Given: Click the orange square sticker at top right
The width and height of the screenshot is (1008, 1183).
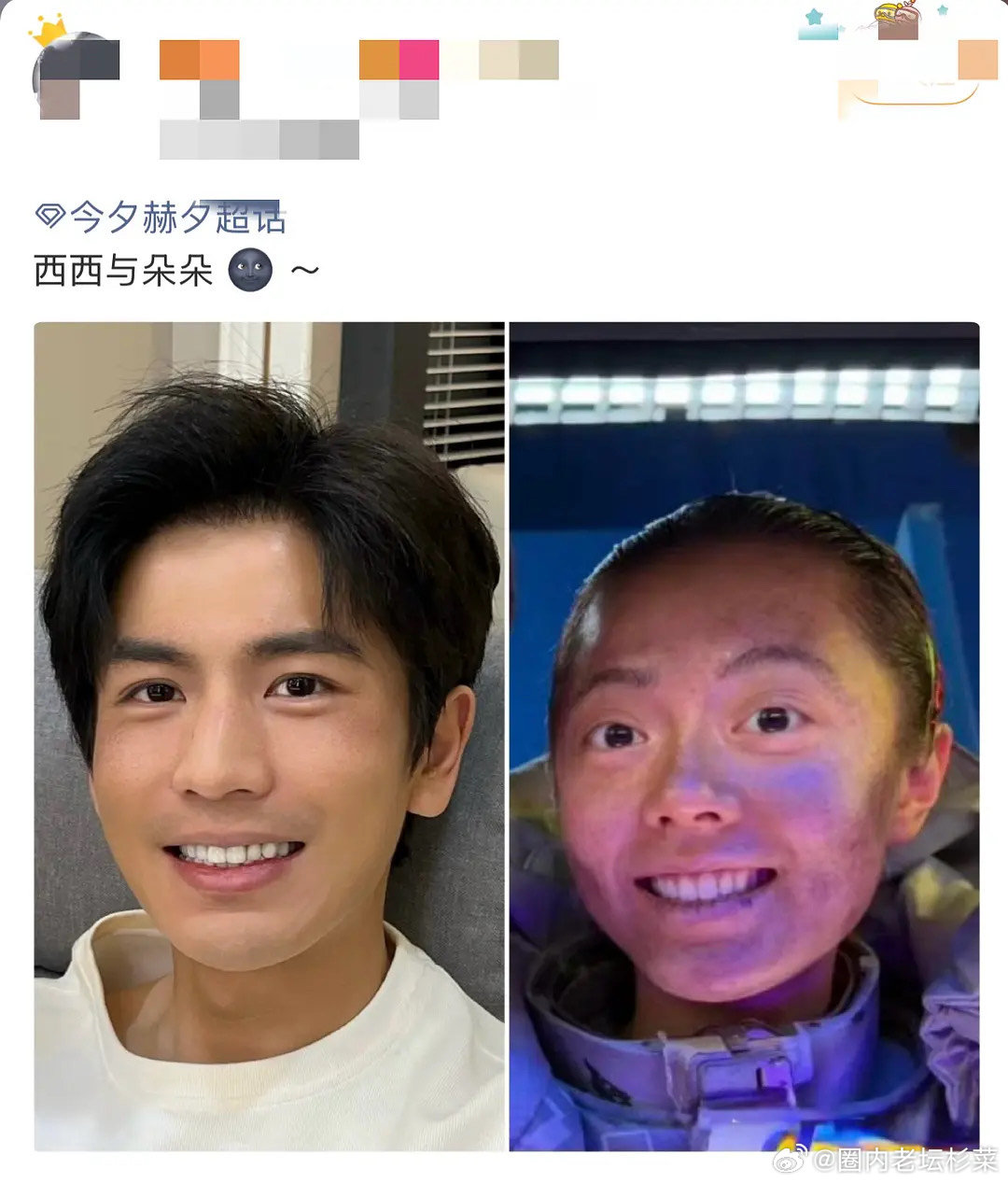Looking at the screenshot, I should point(978,60).
